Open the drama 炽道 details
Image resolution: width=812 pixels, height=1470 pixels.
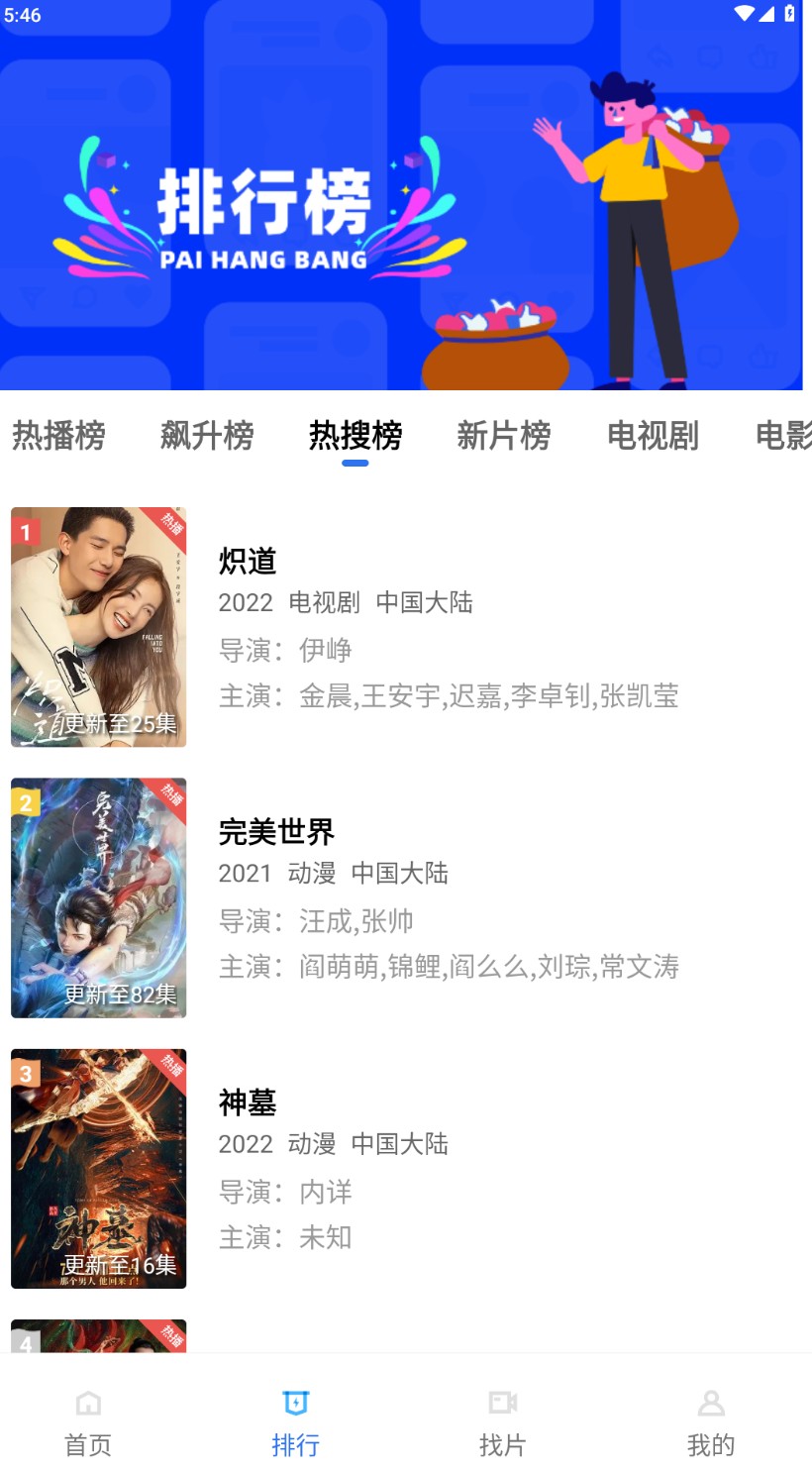(x=248, y=562)
